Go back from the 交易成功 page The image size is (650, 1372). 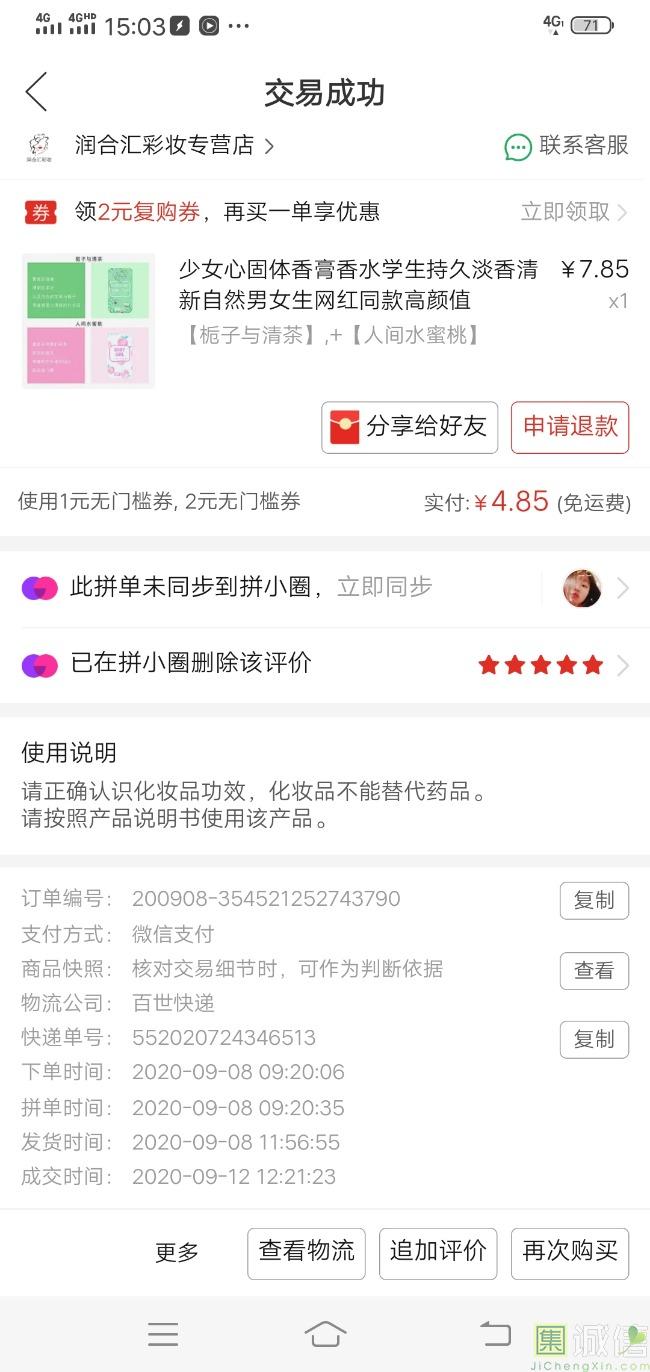coord(37,92)
